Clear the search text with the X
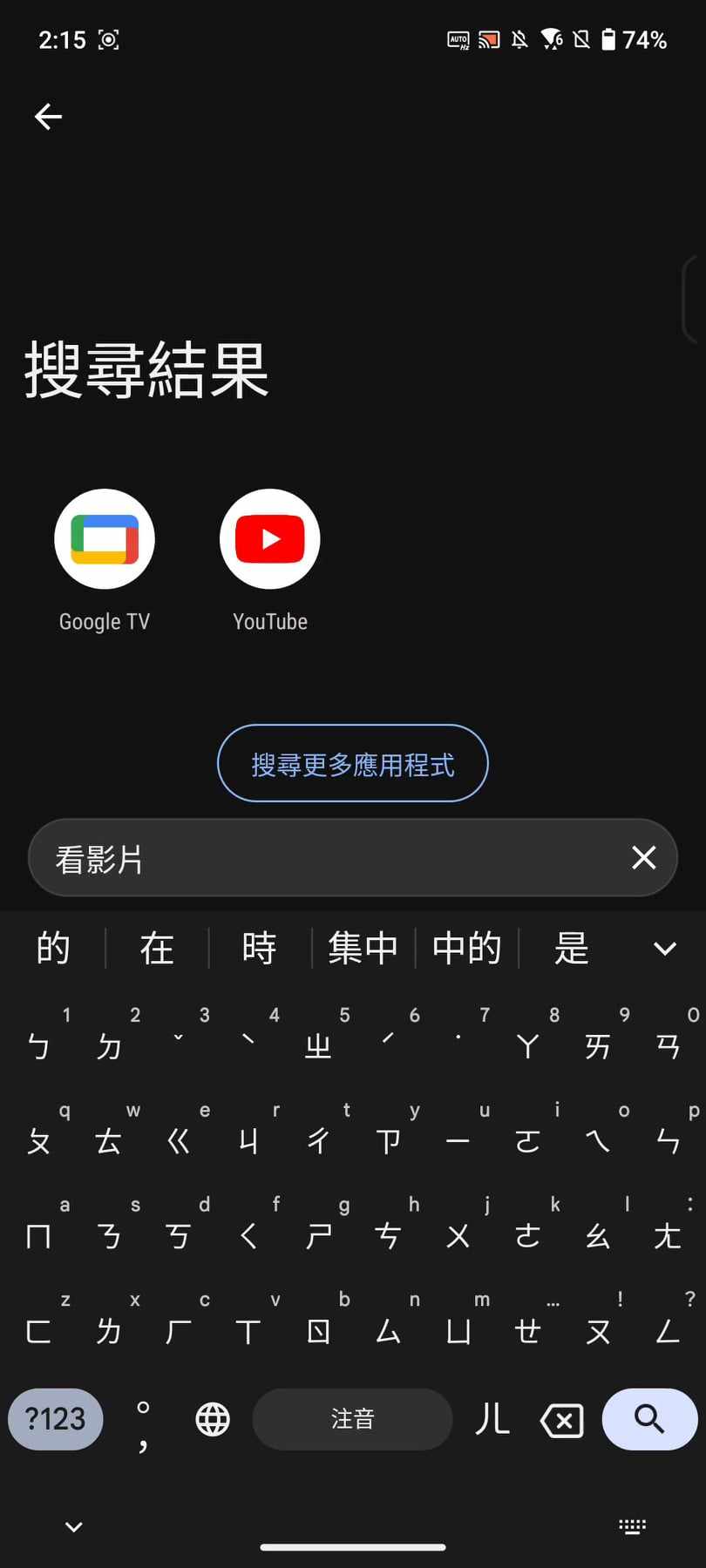Screen dimensions: 706x1568 click(x=643, y=858)
